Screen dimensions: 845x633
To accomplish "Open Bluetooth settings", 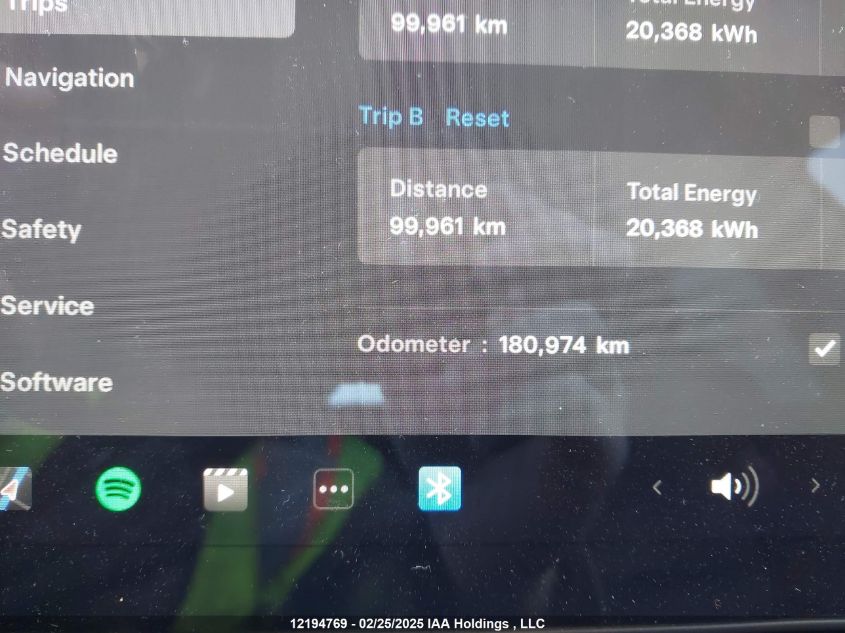I will coord(439,489).
